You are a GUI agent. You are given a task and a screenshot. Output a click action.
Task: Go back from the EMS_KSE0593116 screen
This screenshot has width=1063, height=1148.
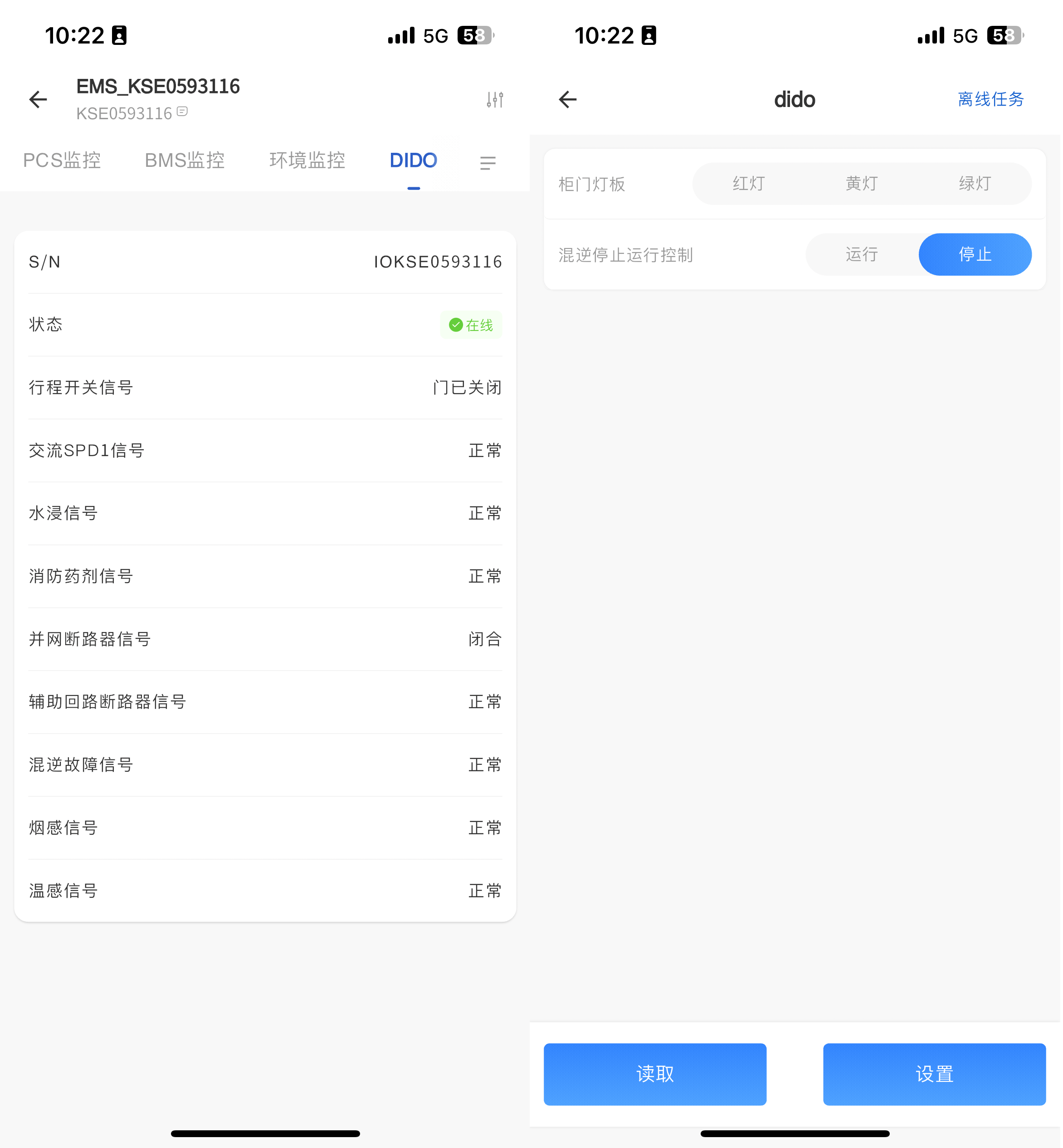click(38, 99)
